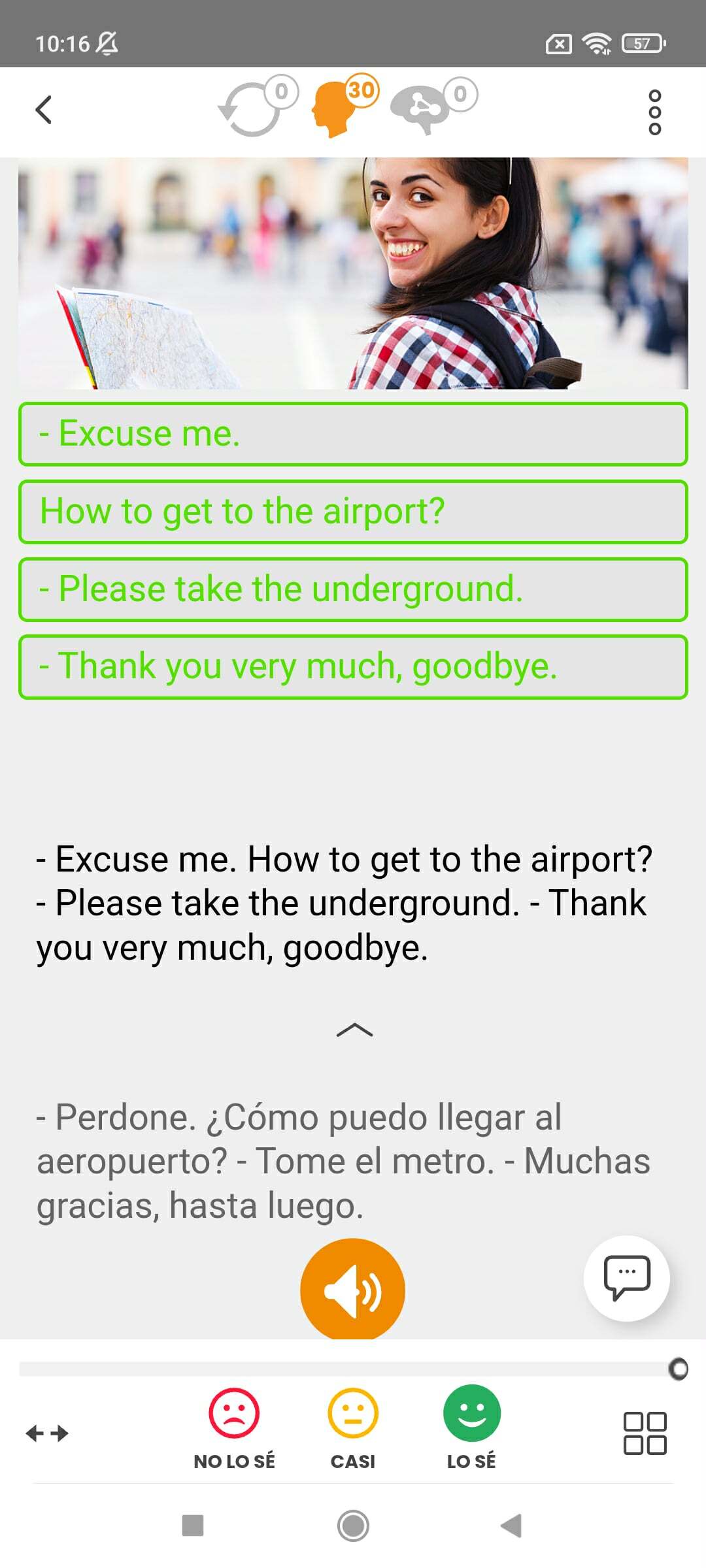Select "How to get to the airport?" phrase
This screenshot has width=706, height=1568.
point(353,512)
